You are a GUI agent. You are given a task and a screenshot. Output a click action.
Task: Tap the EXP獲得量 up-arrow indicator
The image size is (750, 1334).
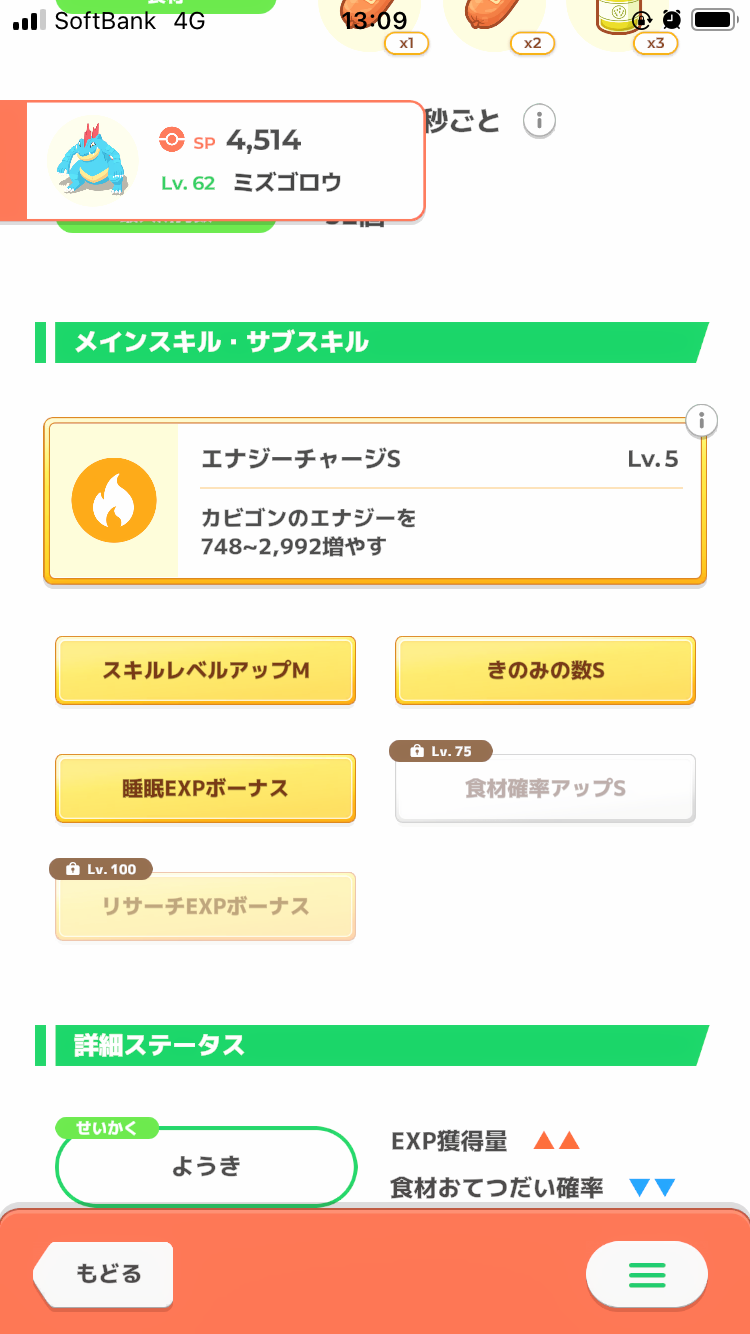coord(557,1140)
